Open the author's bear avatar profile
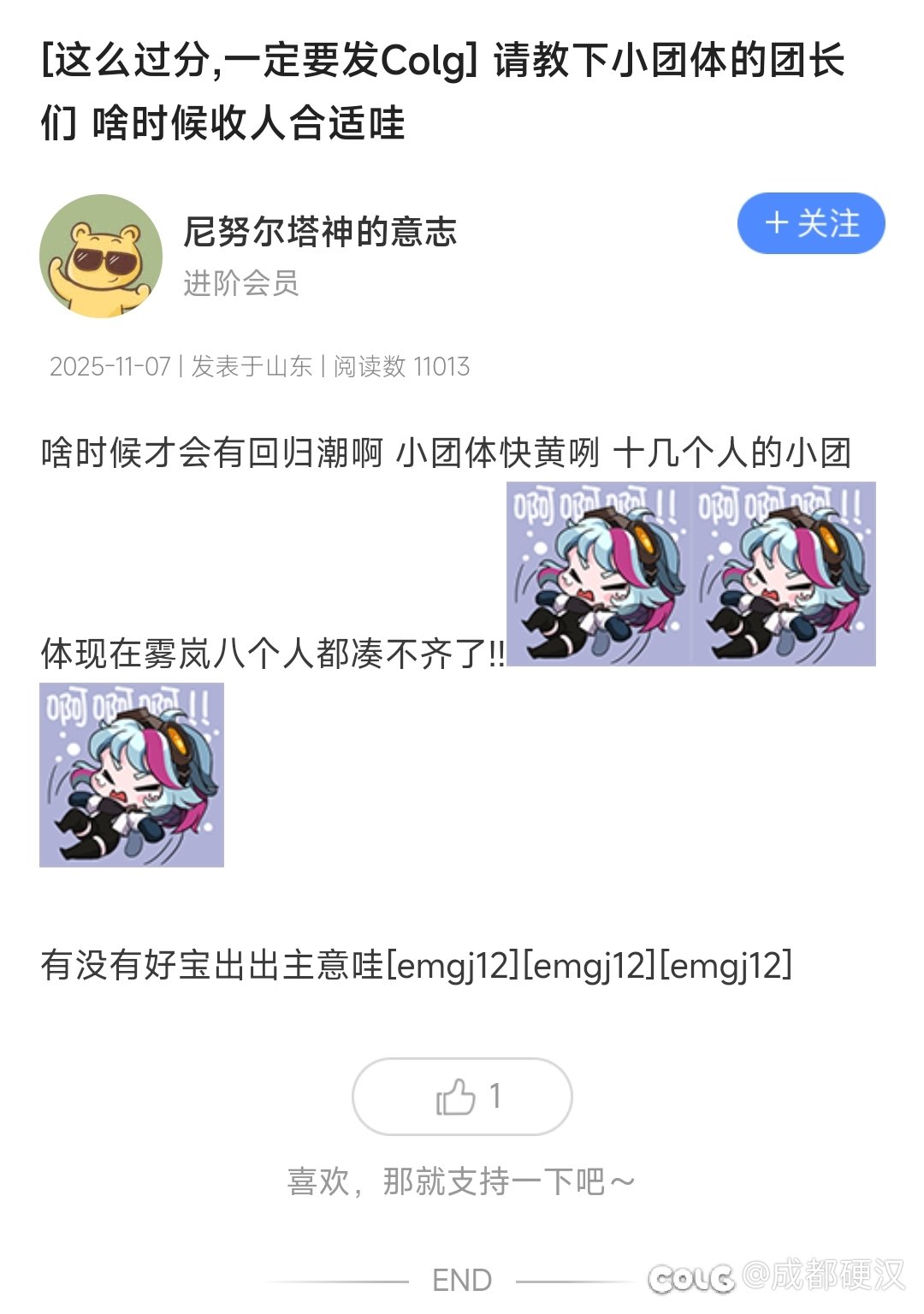924x1314 pixels. [x=101, y=256]
